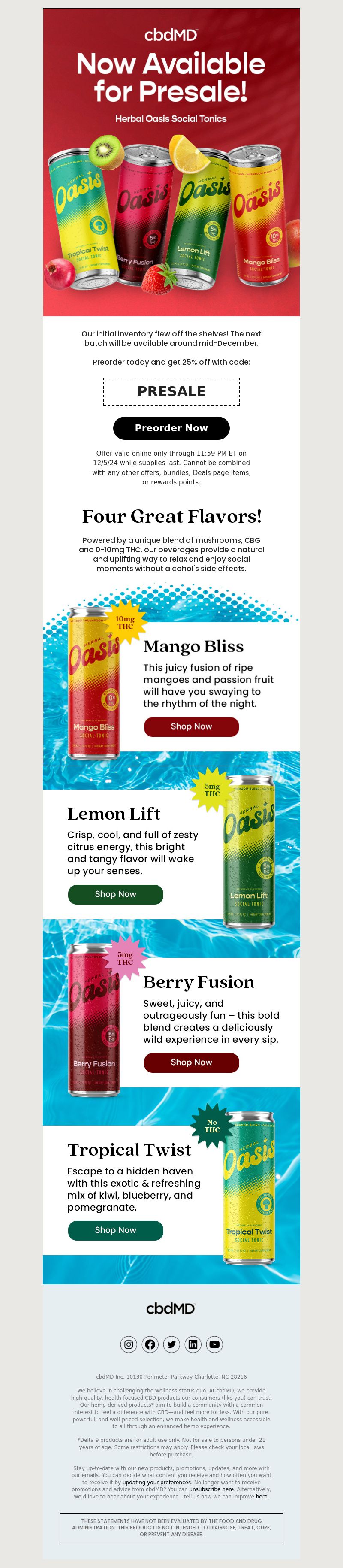Tap the unsubscribe here link

(x=211, y=1489)
